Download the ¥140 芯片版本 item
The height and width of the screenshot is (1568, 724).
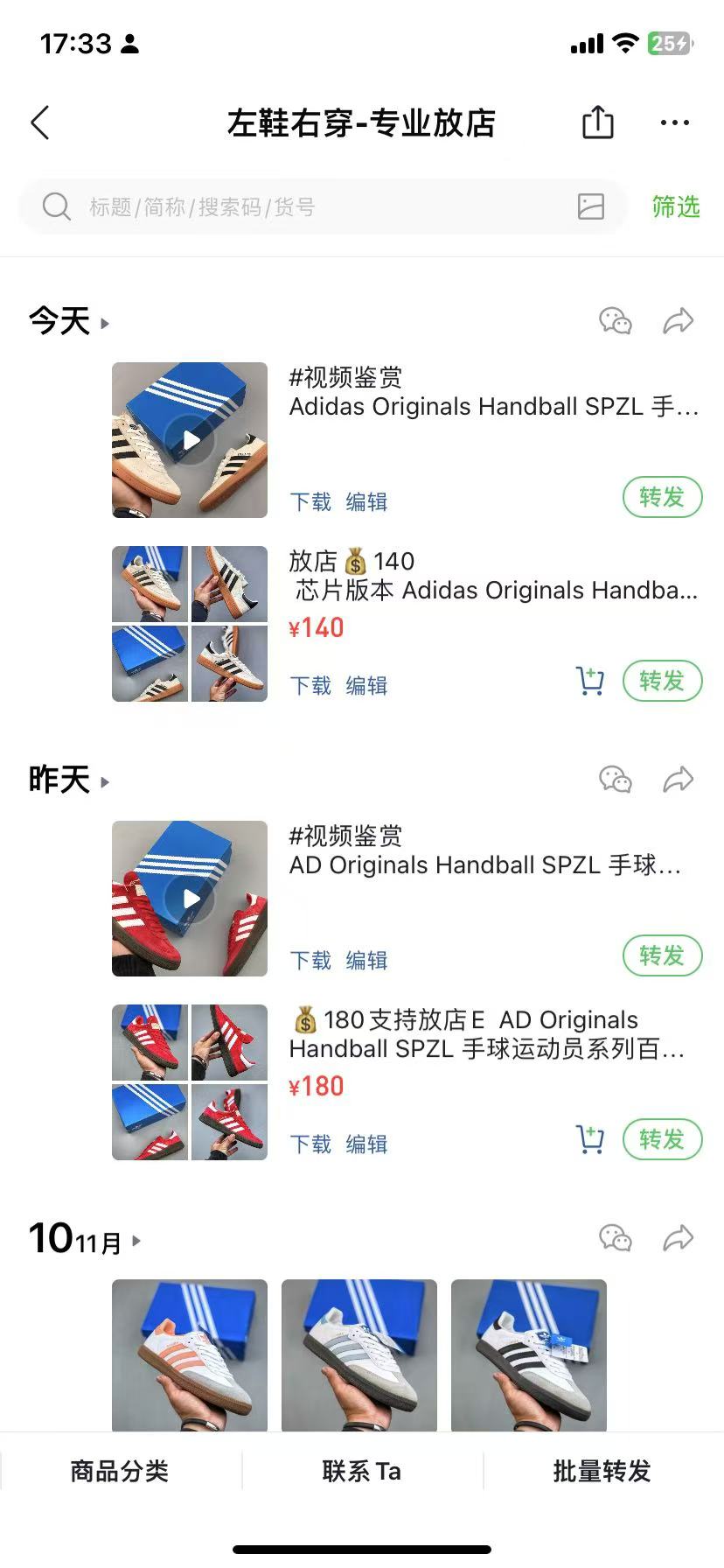pos(310,685)
